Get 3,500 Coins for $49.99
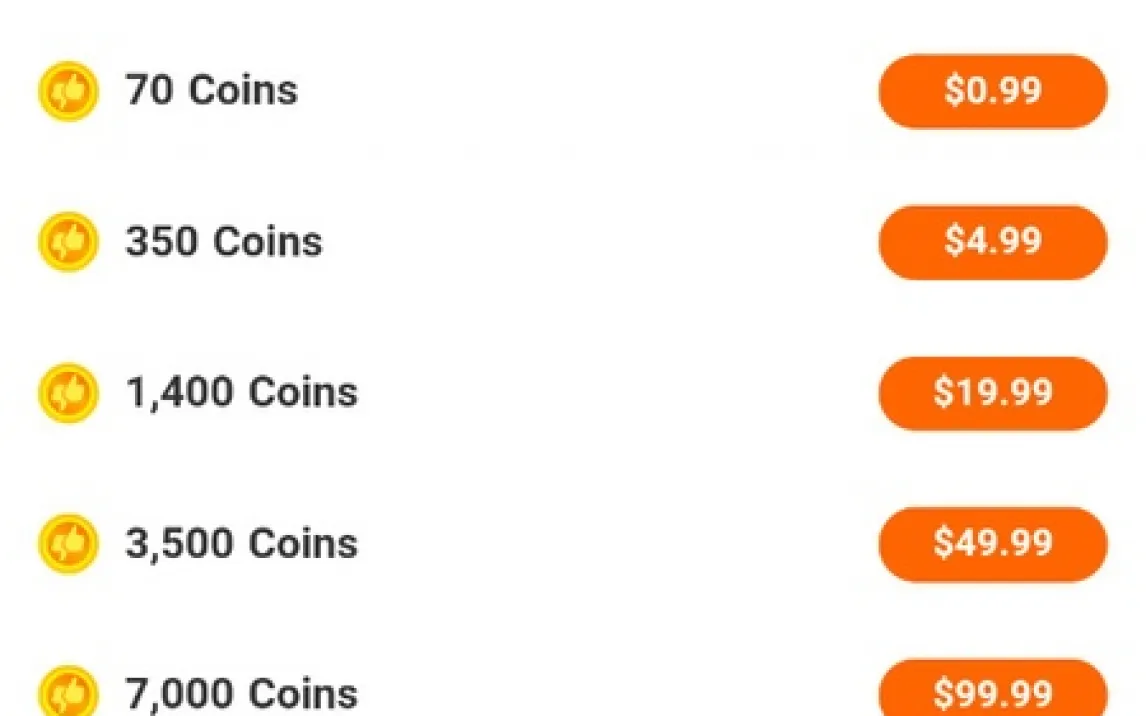Image resolution: width=1146 pixels, height=716 pixels. tap(992, 544)
